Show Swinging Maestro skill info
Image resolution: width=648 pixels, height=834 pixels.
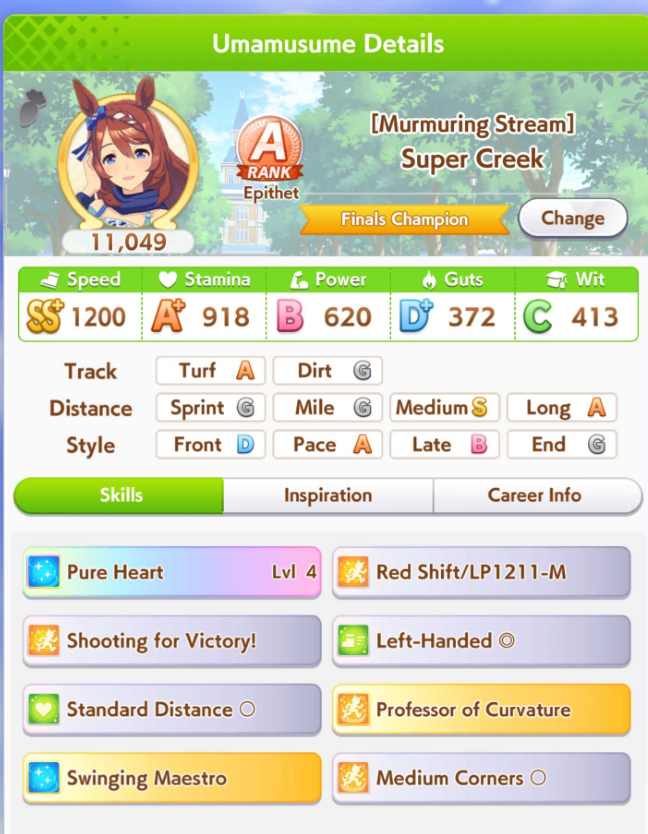(x=172, y=778)
